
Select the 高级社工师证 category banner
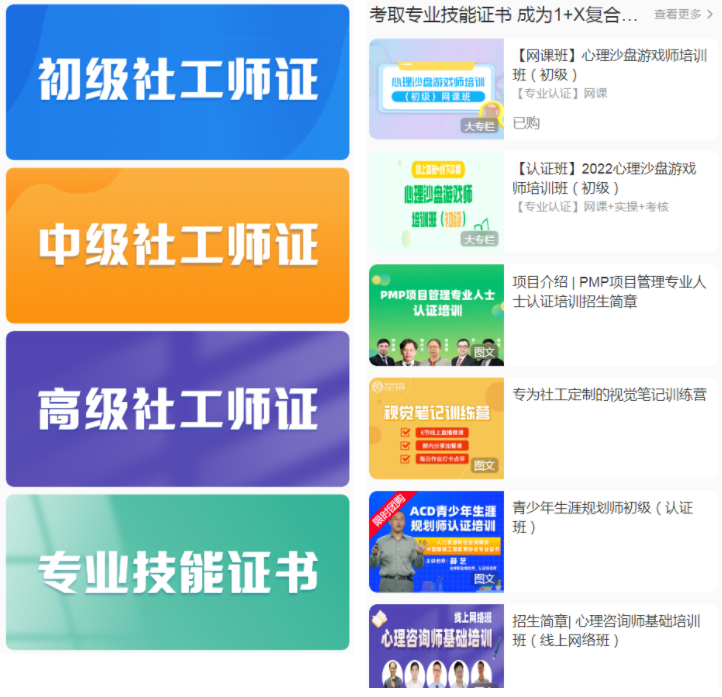click(x=177, y=409)
